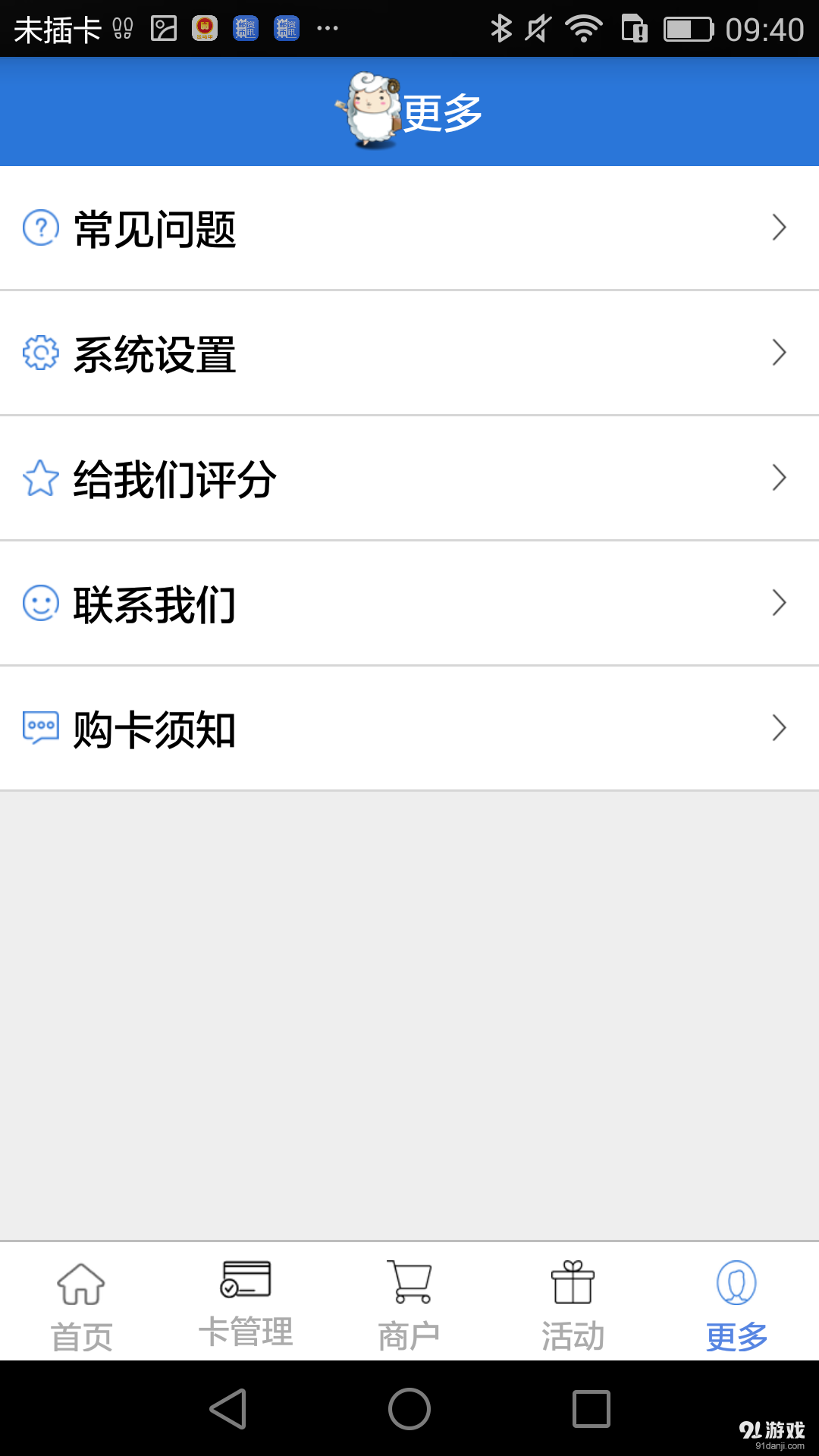This screenshot has width=819, height=1456.
Task: Select the gift box icon above 活动
Action: coord(573,1282)
